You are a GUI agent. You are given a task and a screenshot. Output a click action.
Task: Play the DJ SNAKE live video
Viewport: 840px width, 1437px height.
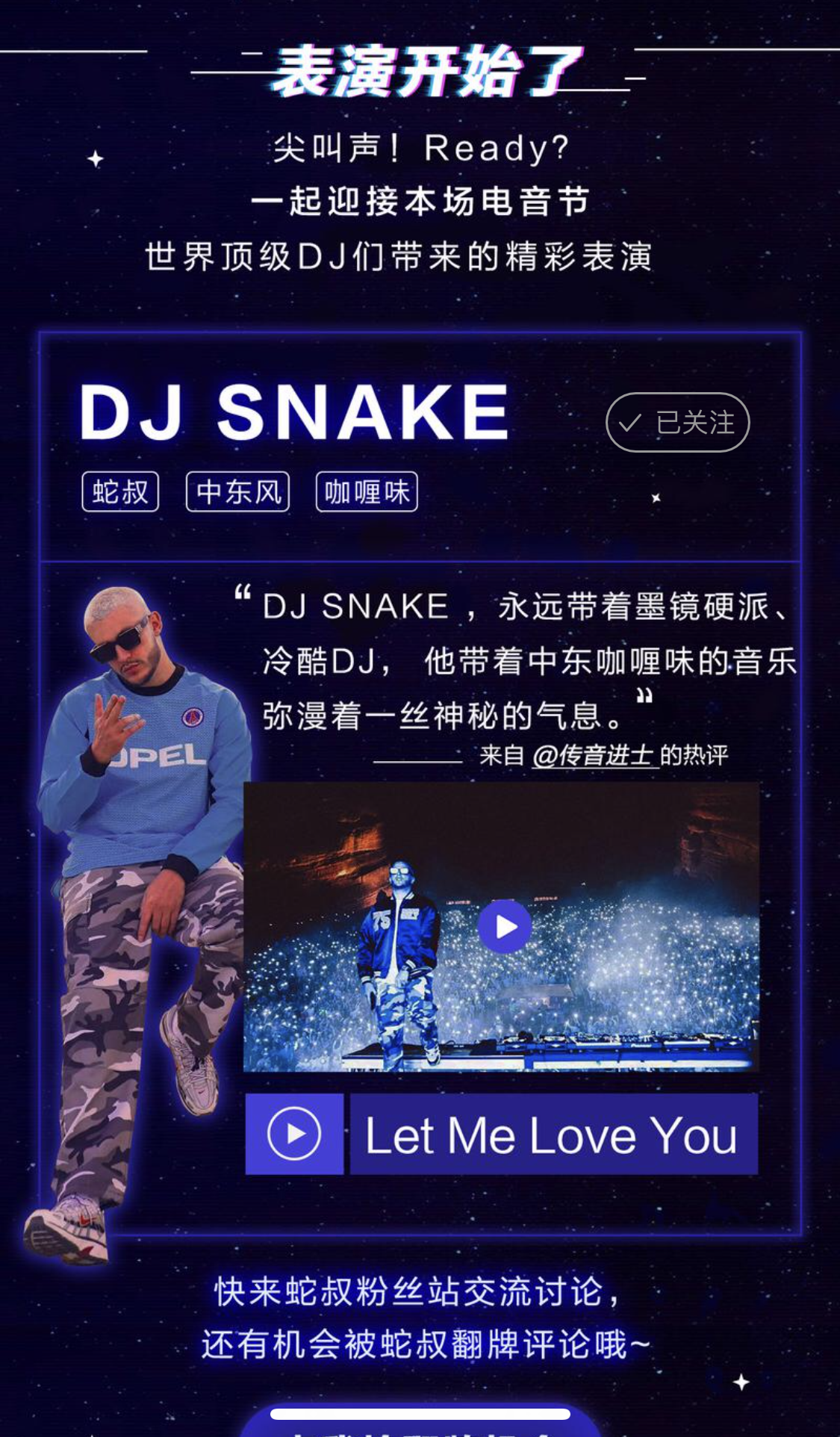[x=504, y=926]
